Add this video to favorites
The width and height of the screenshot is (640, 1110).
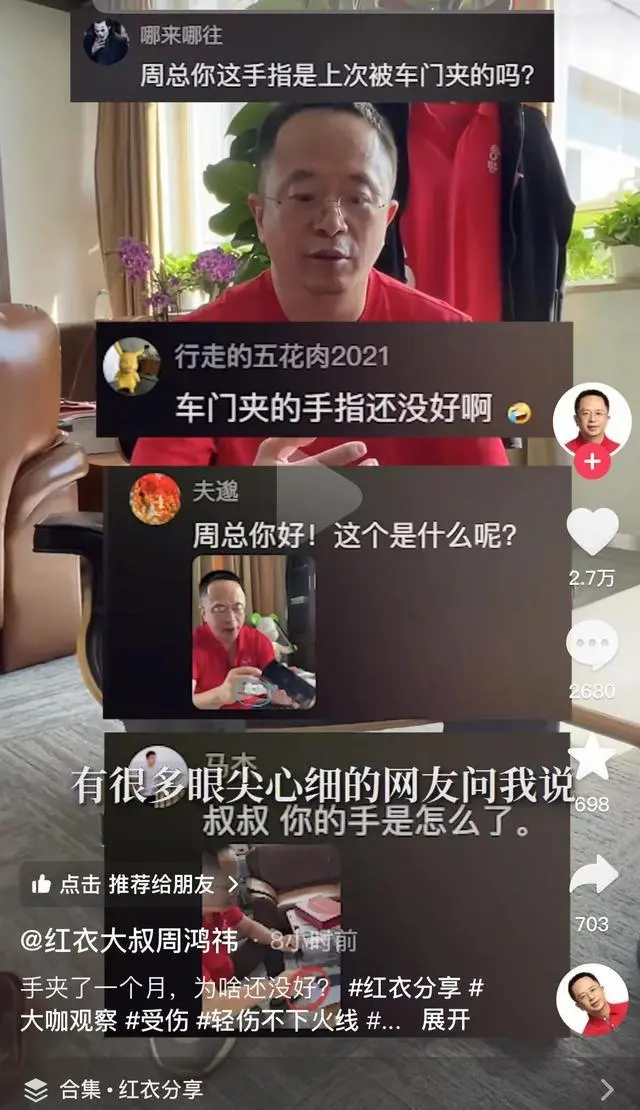coord(592,758)
